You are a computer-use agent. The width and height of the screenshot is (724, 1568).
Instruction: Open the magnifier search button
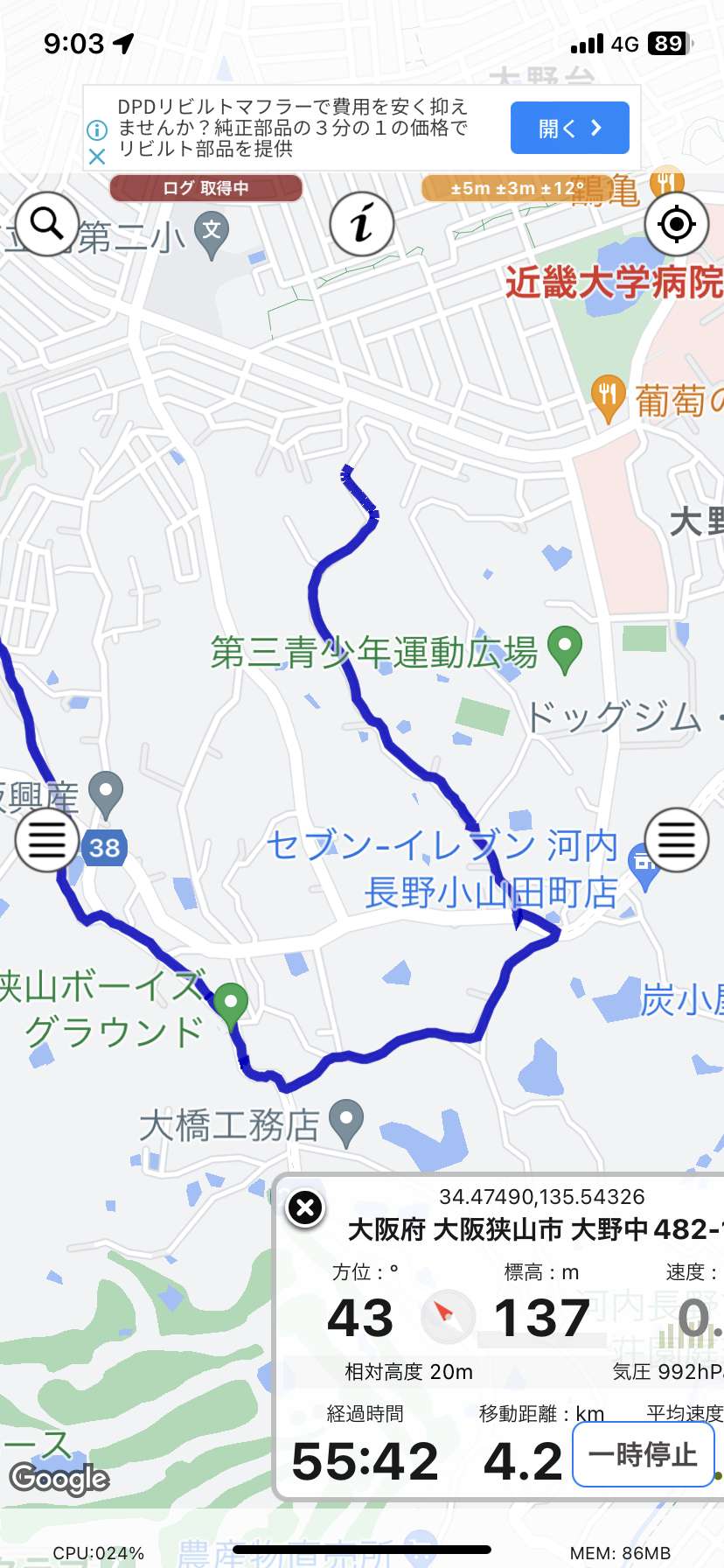coord(46,225)
